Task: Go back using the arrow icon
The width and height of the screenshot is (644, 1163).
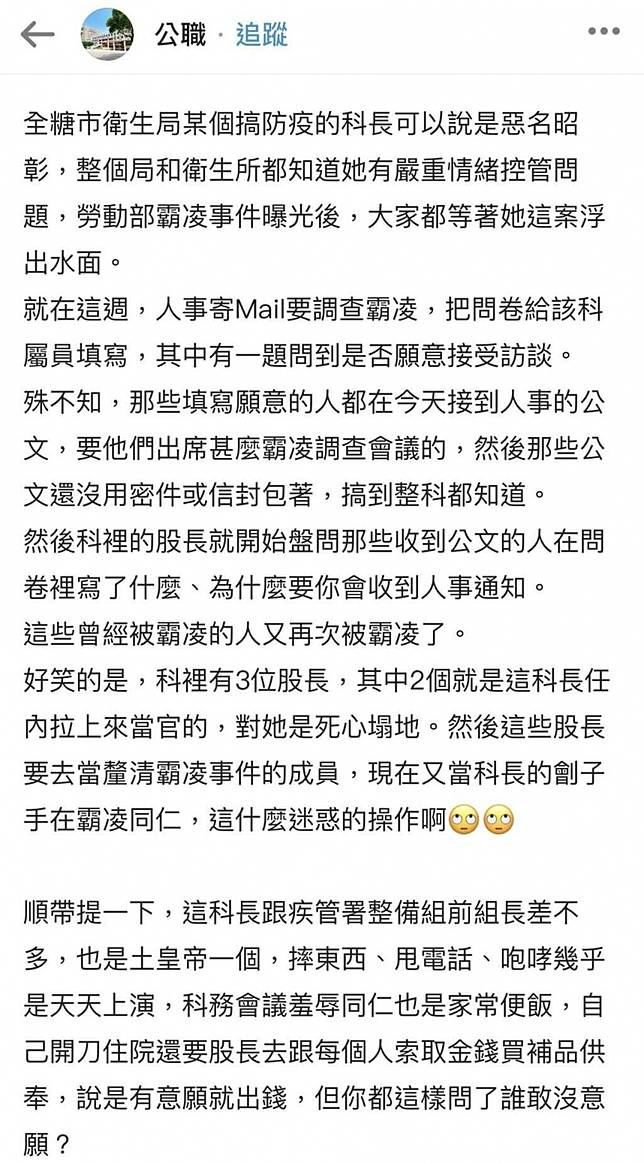Action: [37, 34]
